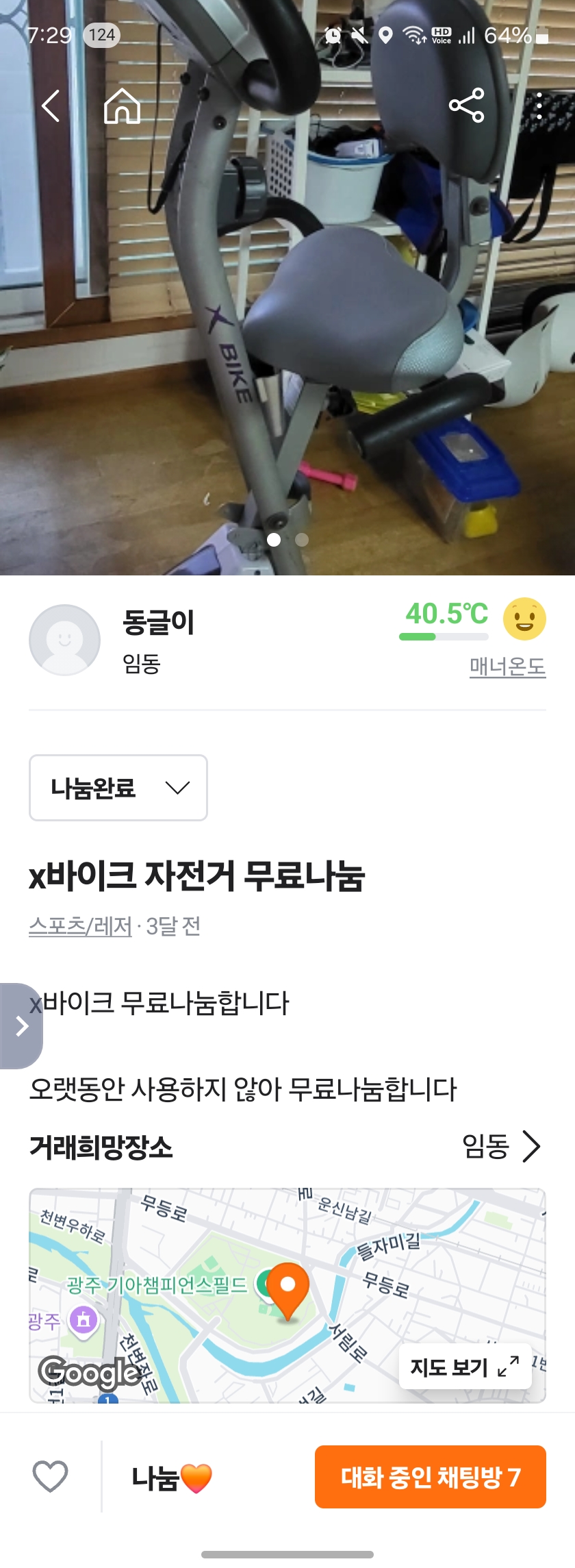The width and height of the screenshot is (575, 1568).
Task: Open 임동 preferred trade location
Action: click(x=501, y=1147)
